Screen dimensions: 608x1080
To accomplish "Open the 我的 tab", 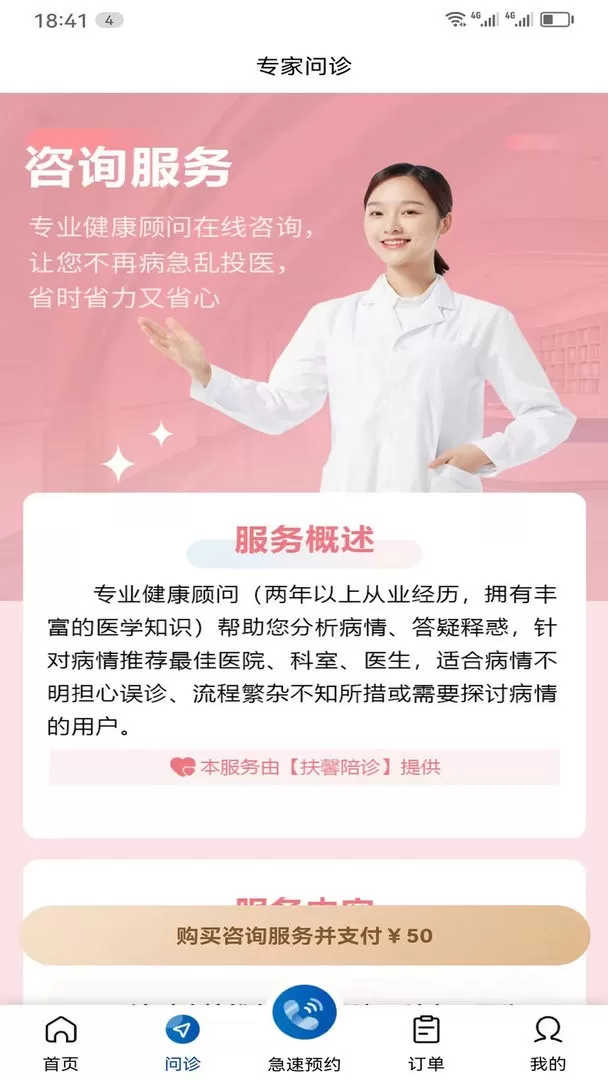I will (x=547, y=1042).
